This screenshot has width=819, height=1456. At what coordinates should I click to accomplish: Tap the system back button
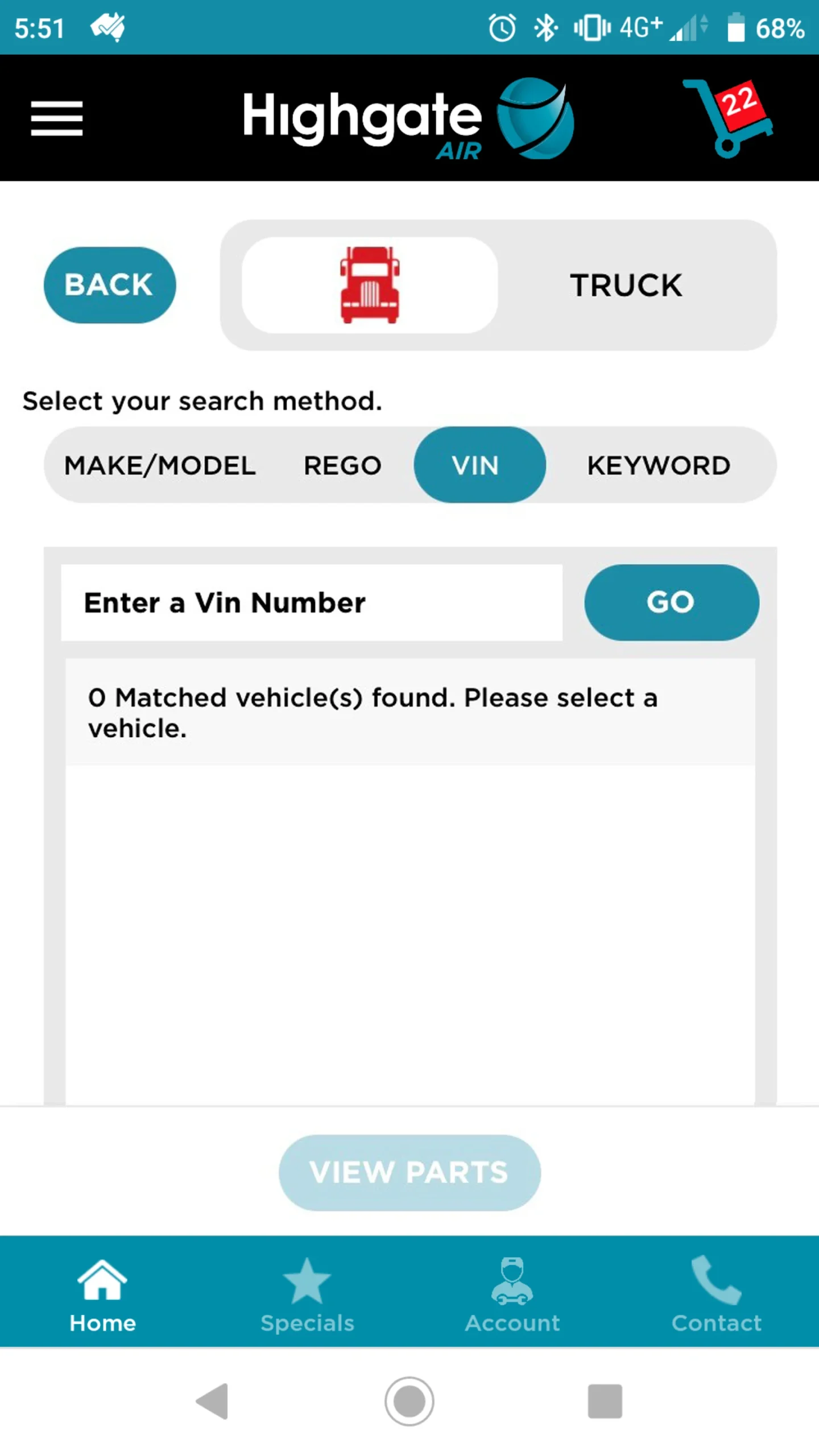pyautogui.click(x=213, y=1401)
